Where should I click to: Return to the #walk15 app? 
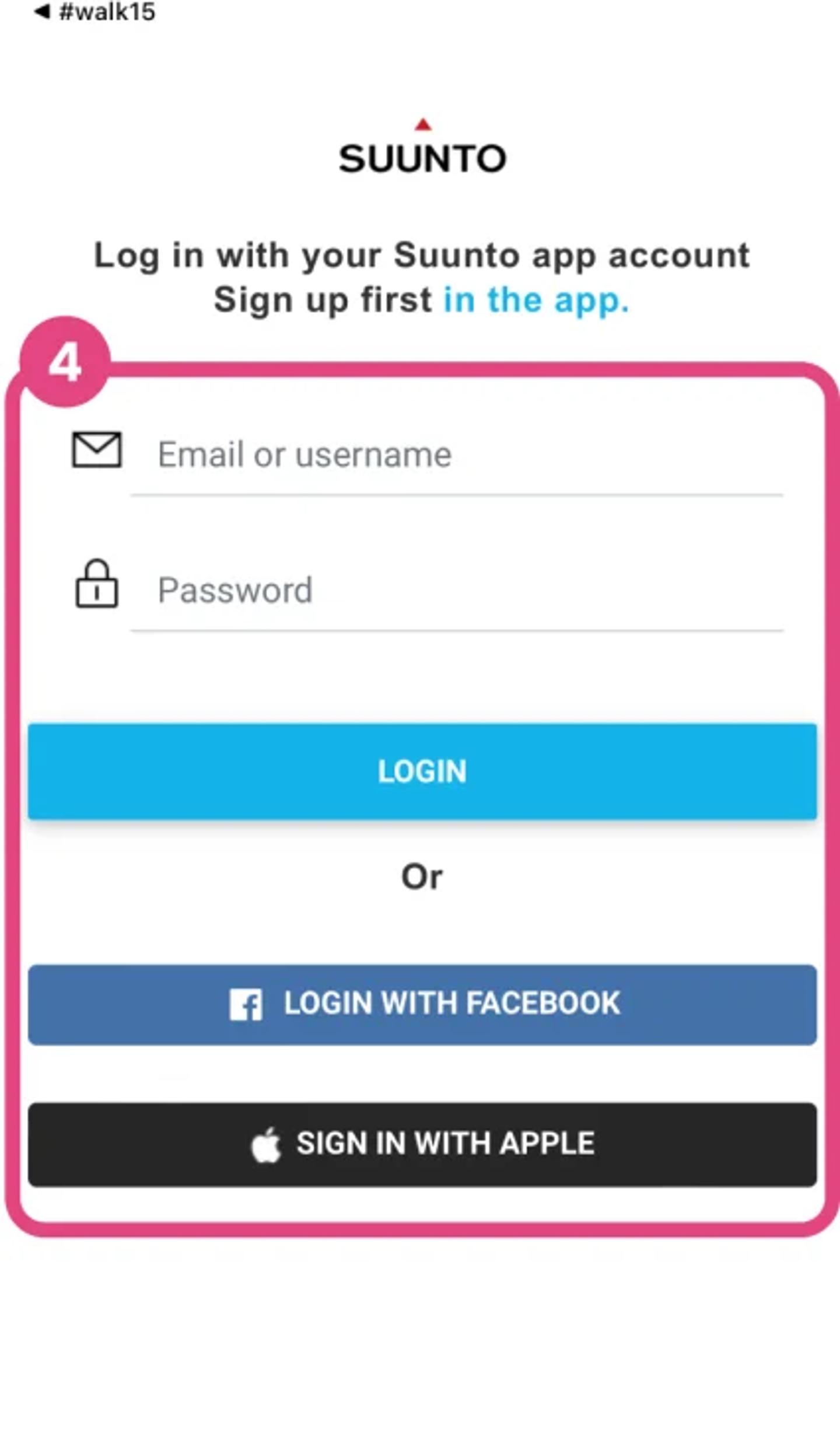94,12
